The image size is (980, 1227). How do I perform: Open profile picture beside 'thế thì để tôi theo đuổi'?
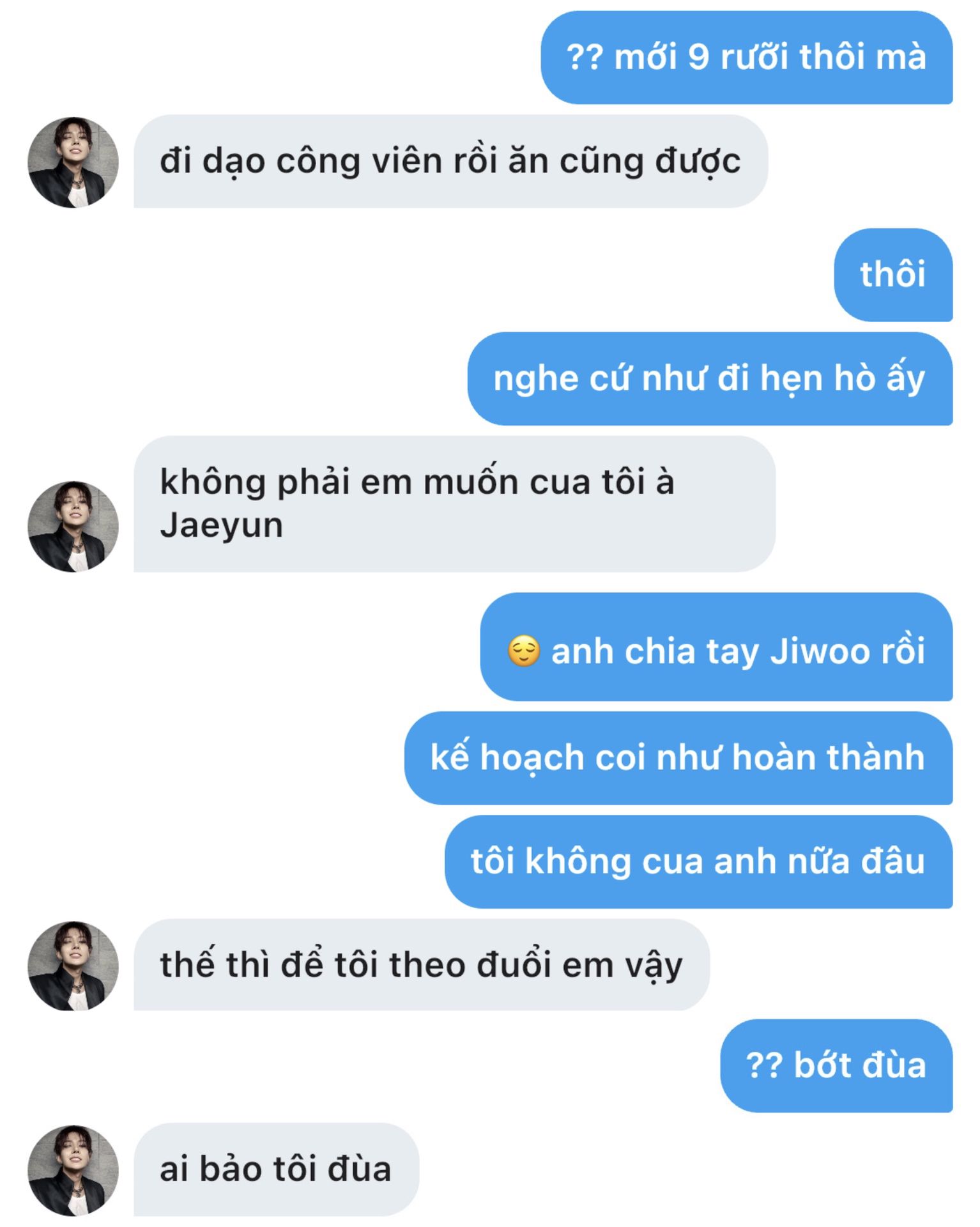[73, 966]
